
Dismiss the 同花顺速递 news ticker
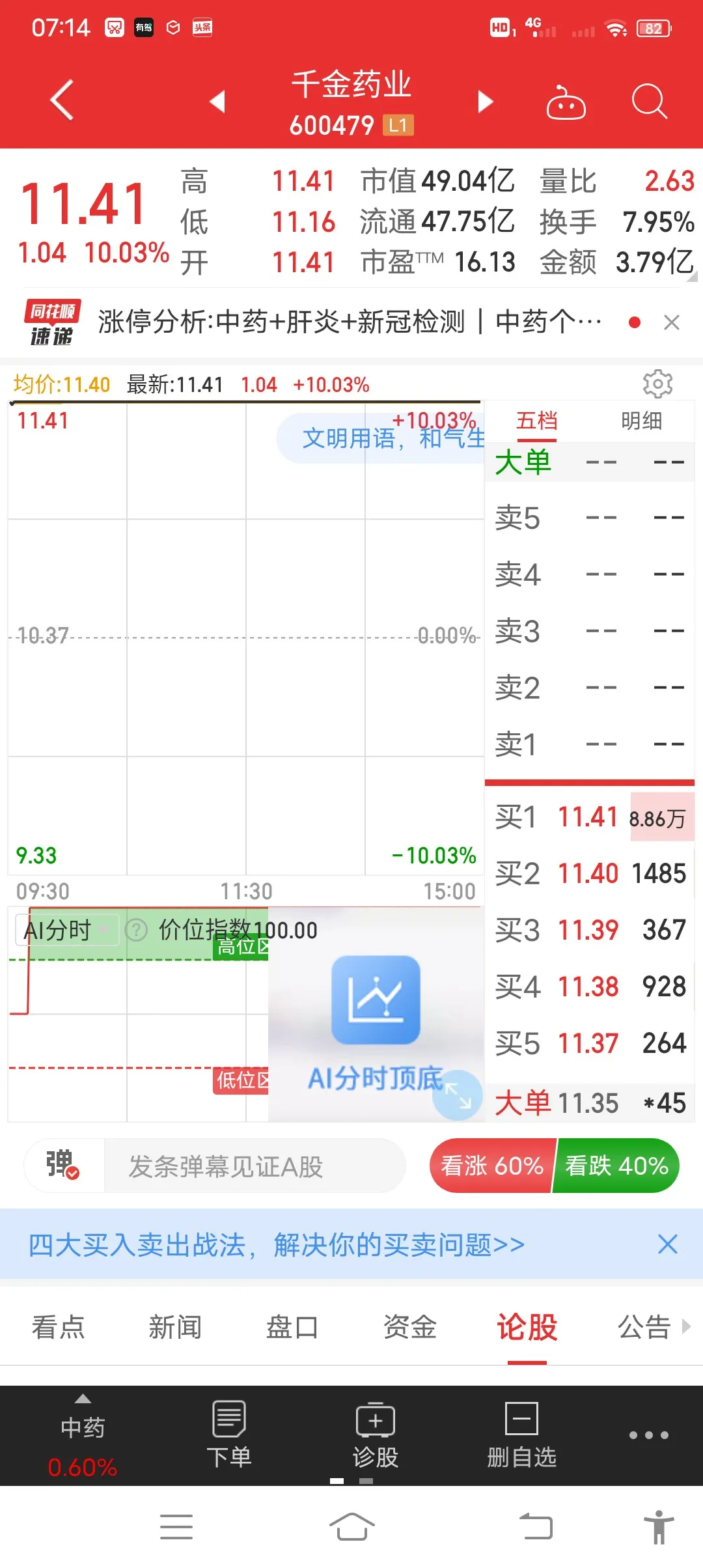pos(671,322)
